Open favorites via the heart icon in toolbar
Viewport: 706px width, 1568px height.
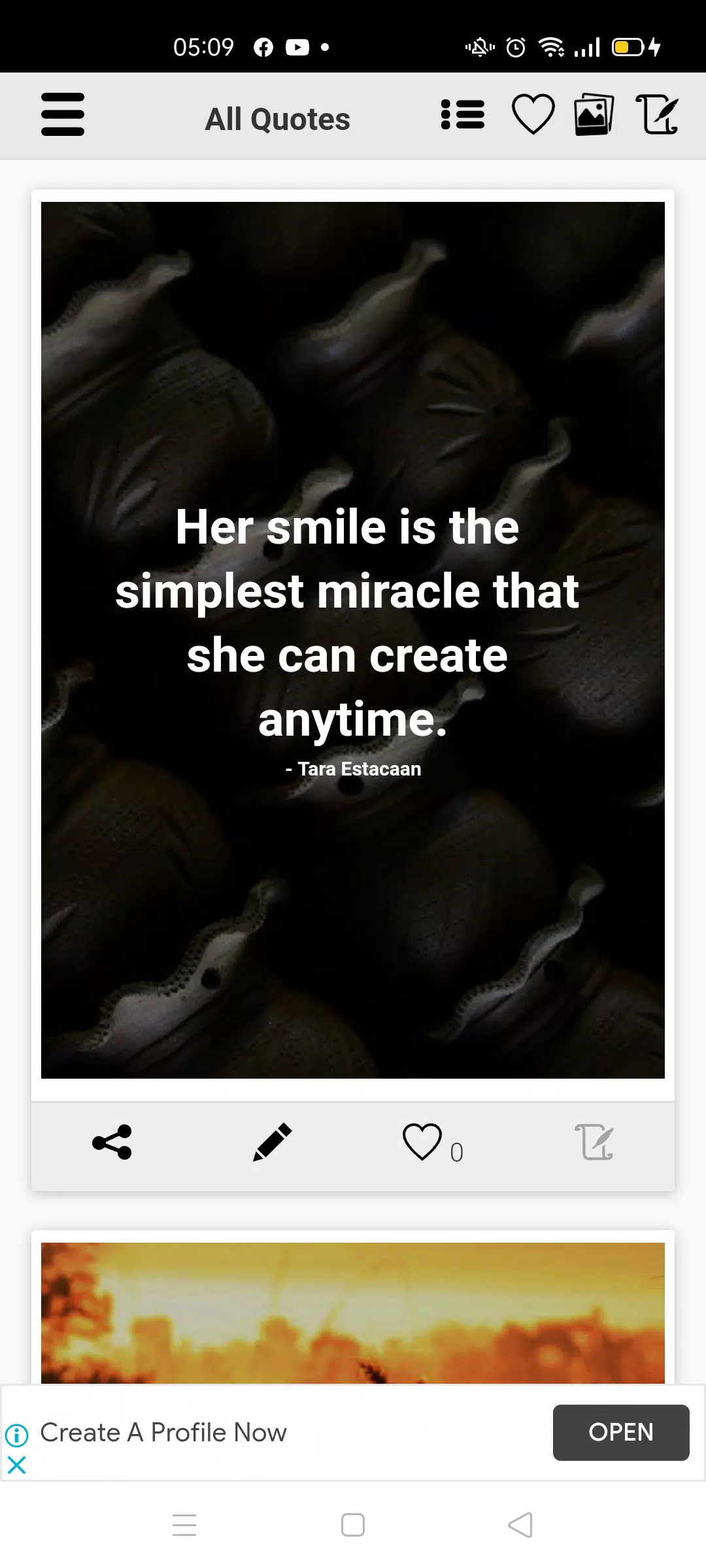tap(531, 115)
